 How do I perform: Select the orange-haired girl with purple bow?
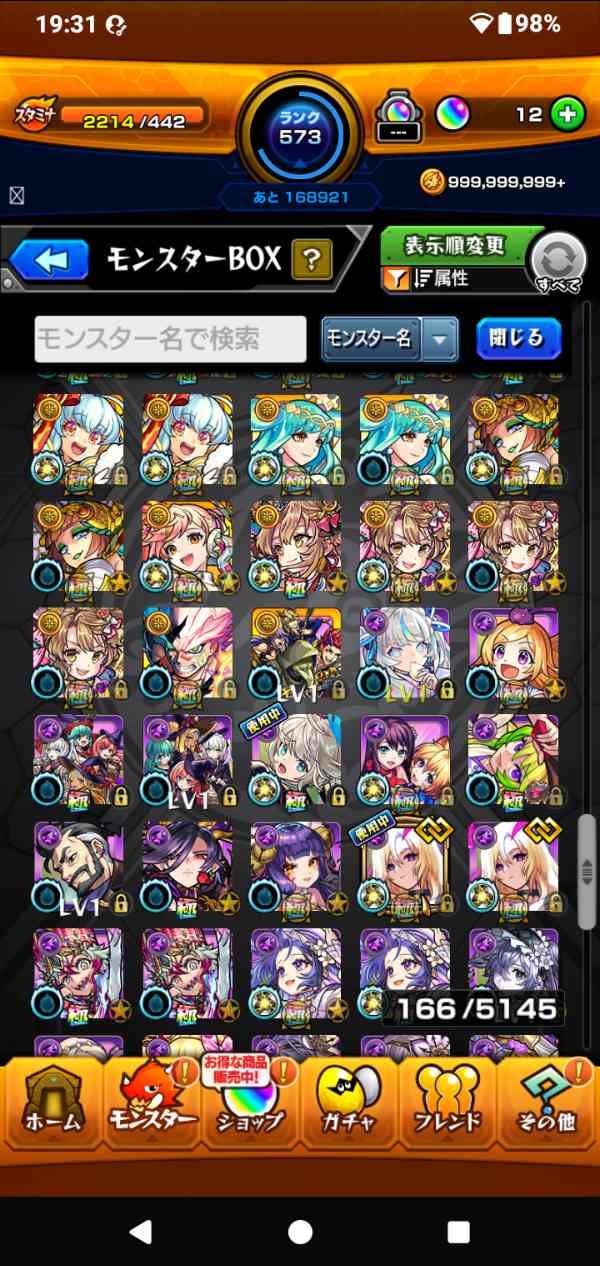(x=513, y=652)
